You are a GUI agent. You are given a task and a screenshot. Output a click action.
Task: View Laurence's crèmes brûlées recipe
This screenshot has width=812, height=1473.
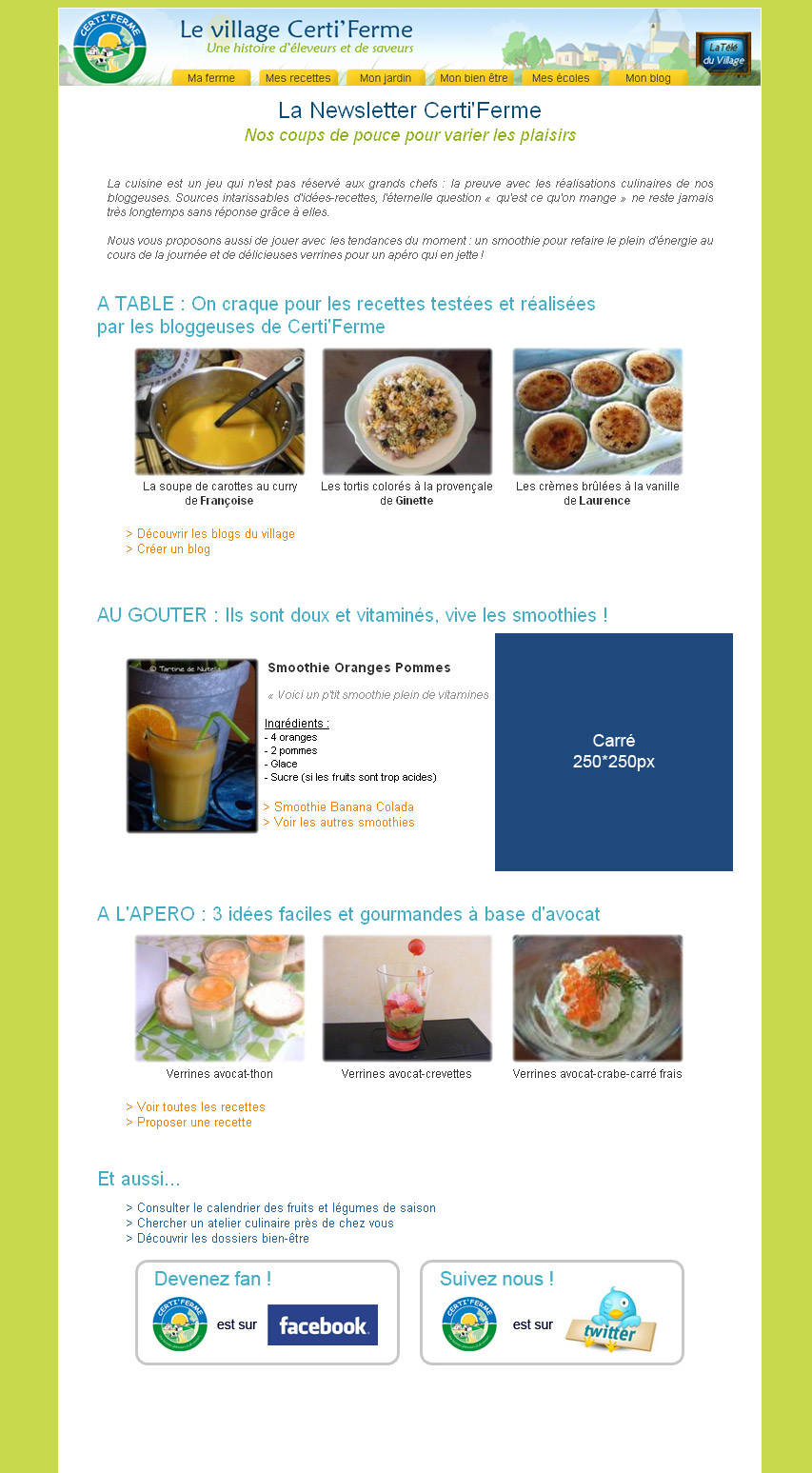pos(597,411)
